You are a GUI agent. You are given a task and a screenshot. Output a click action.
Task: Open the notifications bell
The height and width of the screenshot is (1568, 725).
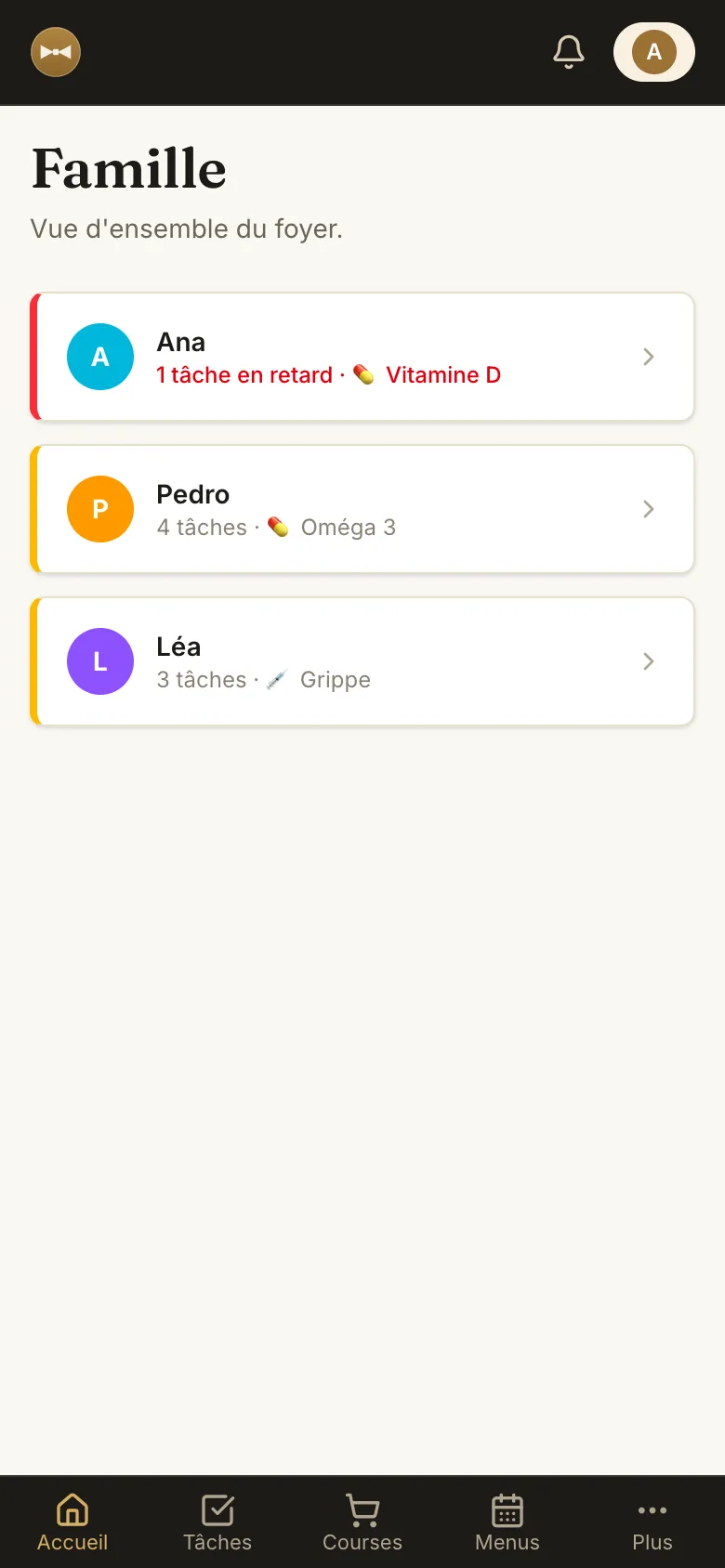click(569, 52)
